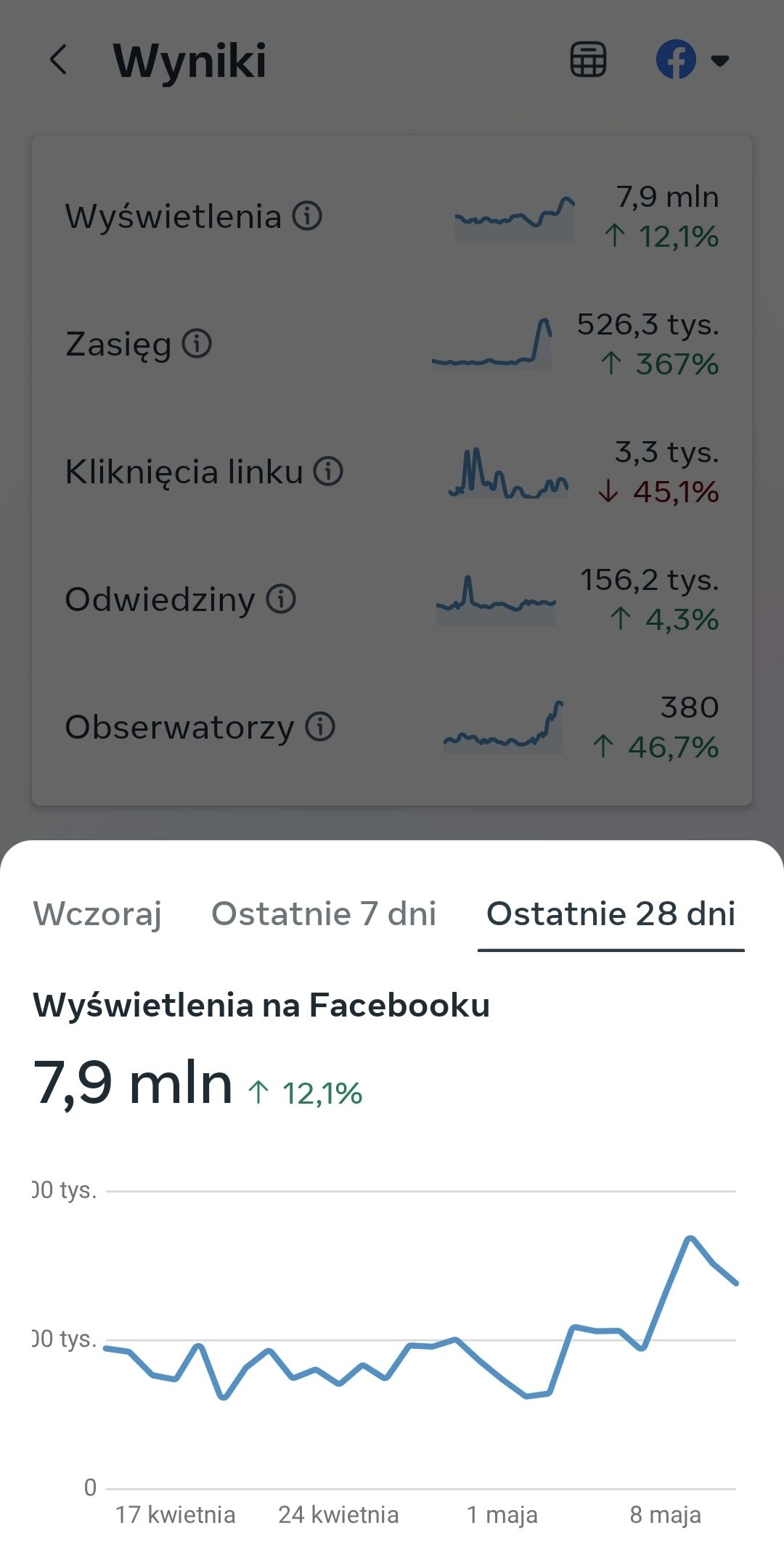Click the Facebook account icon
The image size is (784, 1568).
tap(676, 59)
